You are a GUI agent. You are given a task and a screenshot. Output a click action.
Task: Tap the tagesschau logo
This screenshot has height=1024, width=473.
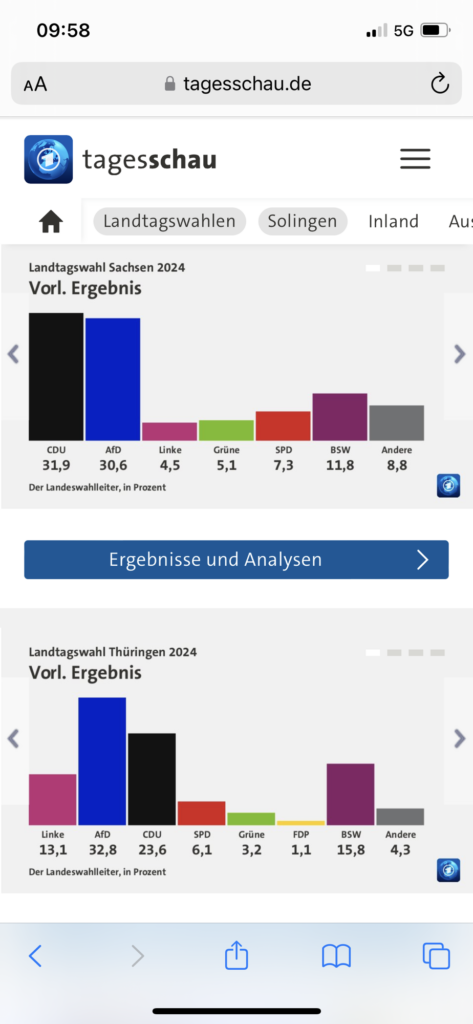click(x=120, y=159)
